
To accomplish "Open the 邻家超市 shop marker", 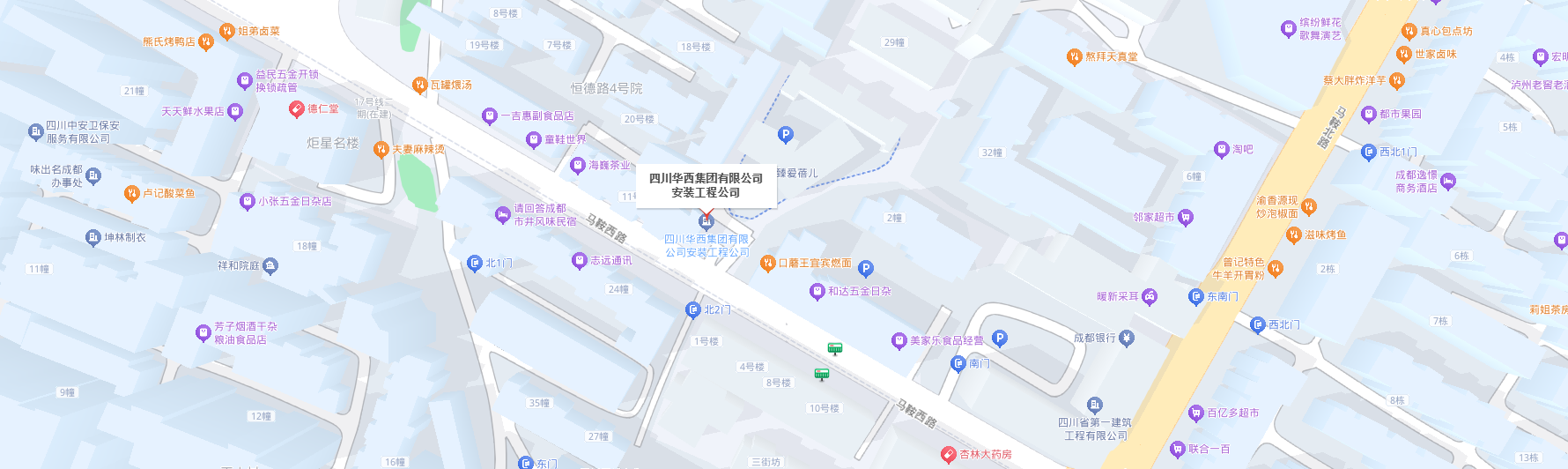I will coord(1186,217).
